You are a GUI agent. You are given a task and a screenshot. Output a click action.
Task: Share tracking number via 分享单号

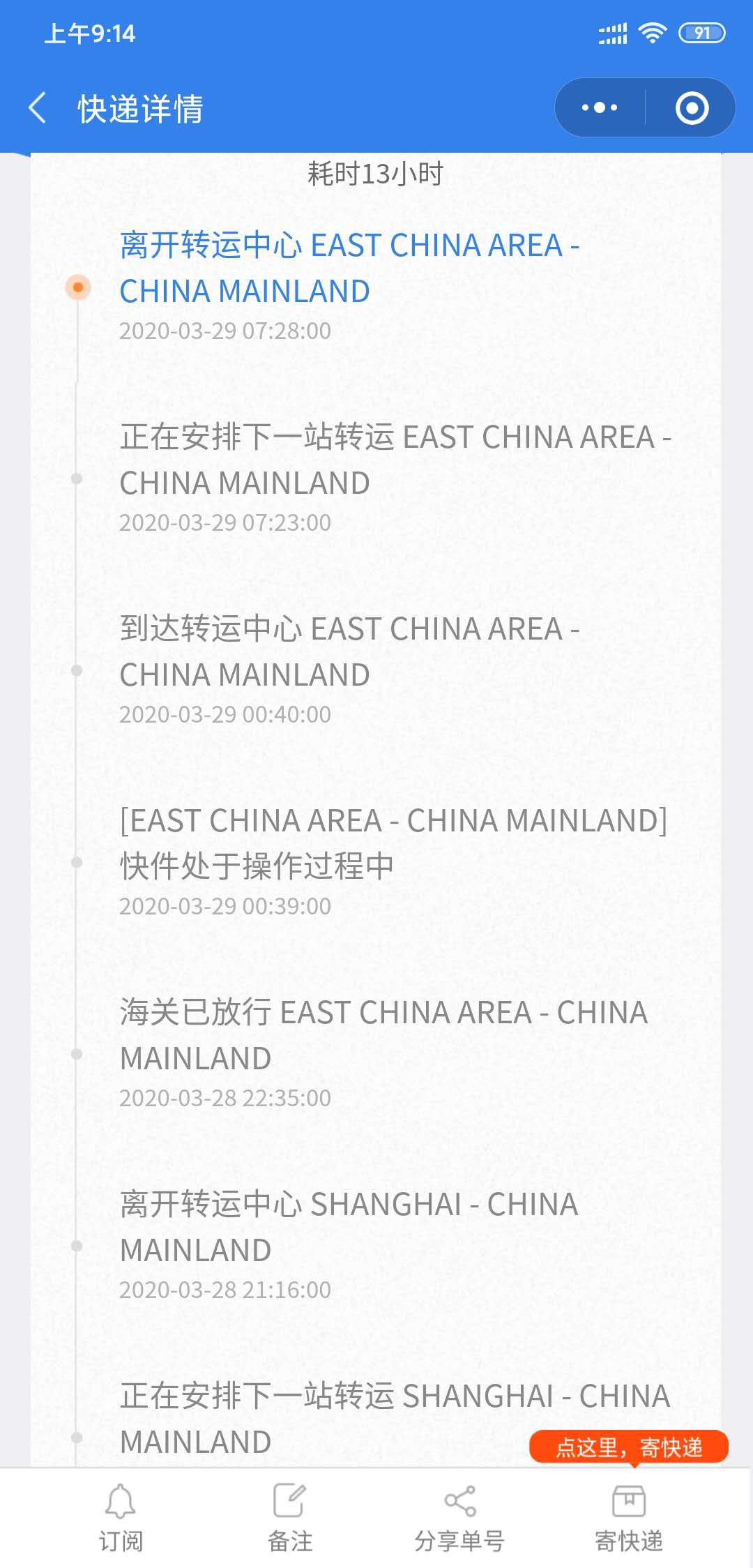459,1516
